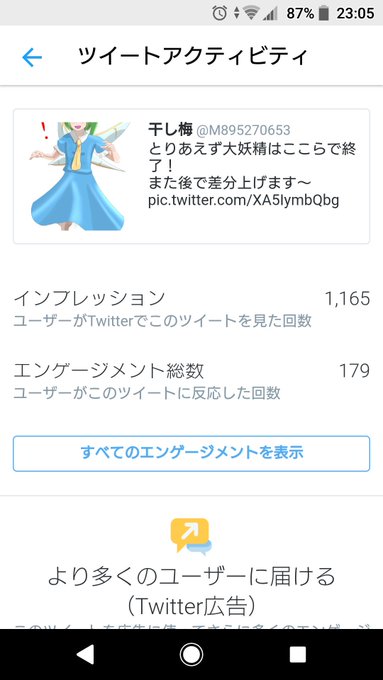
Task: Go to the home screen
Action: click(191, 654)
